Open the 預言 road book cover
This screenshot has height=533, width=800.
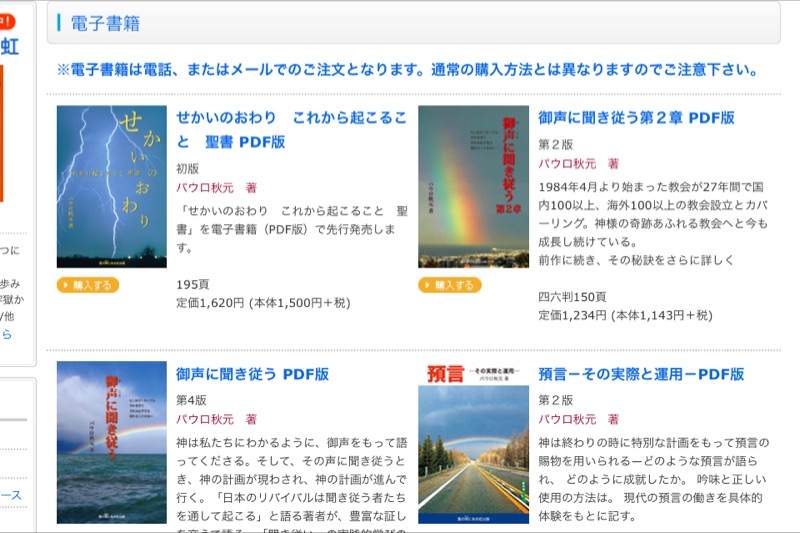pos(473,442)
